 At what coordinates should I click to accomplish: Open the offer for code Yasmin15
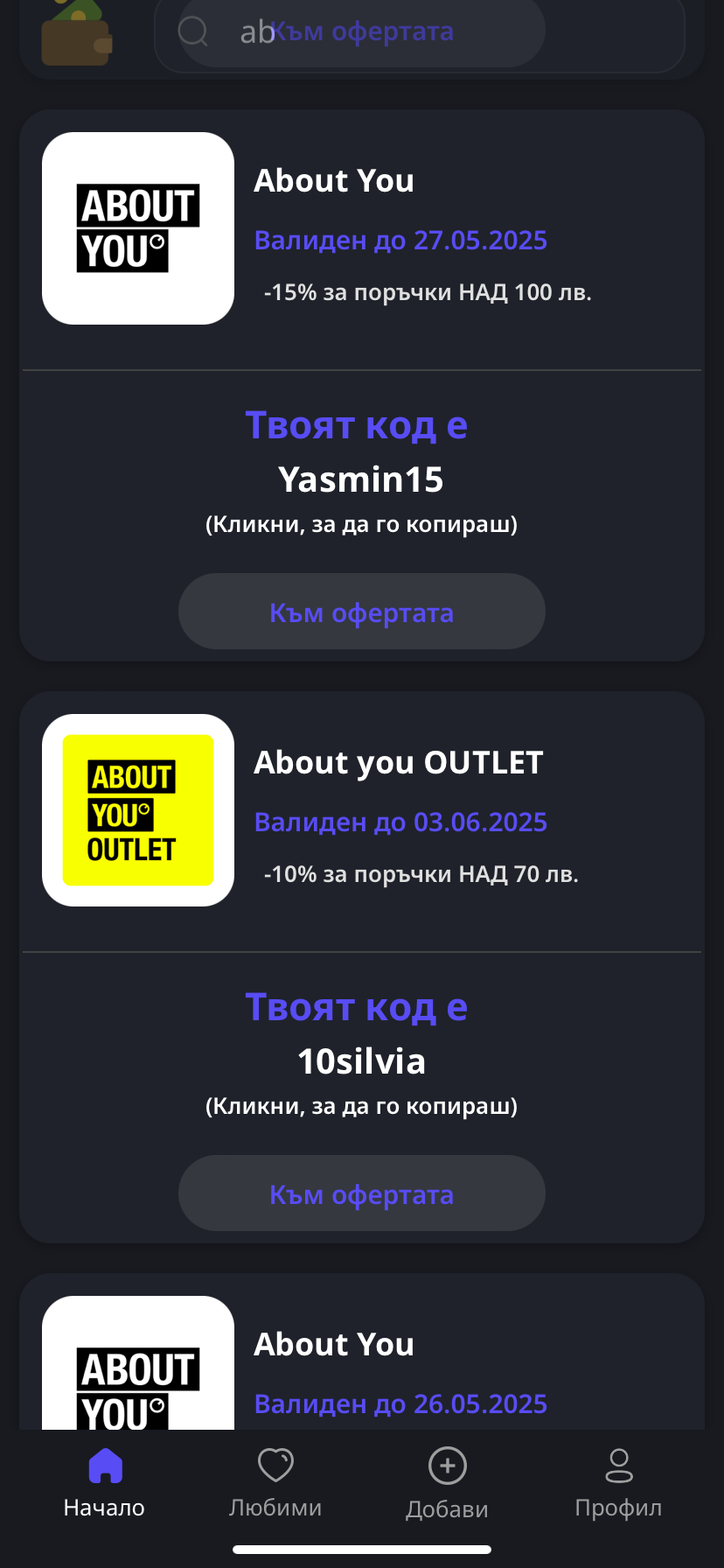361,612
